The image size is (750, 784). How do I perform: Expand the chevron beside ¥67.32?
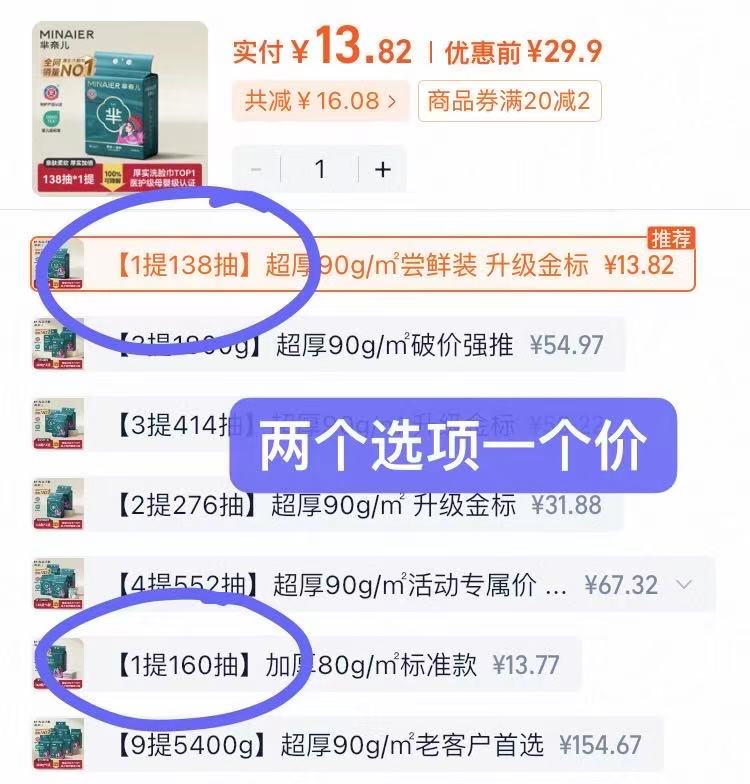coord(685,584)
